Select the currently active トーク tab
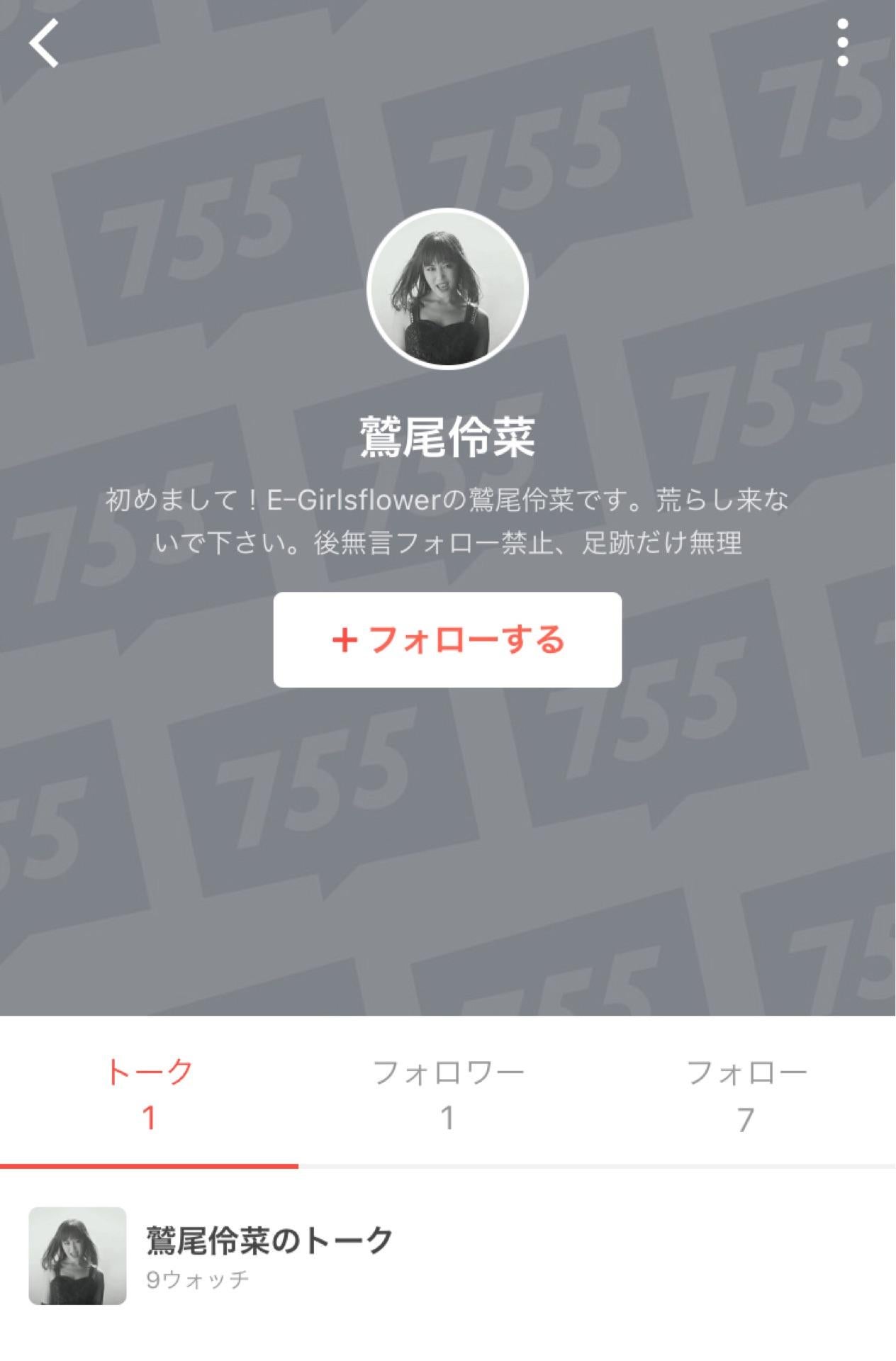896x1361 pixels. point(149,1093)
